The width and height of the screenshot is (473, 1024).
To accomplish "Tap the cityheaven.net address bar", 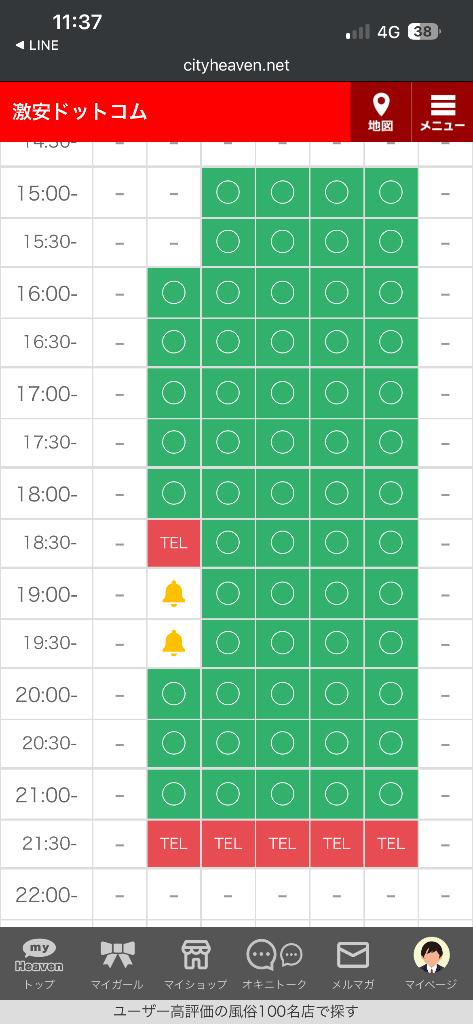I will pyautogui.click(x=236, y=66).
